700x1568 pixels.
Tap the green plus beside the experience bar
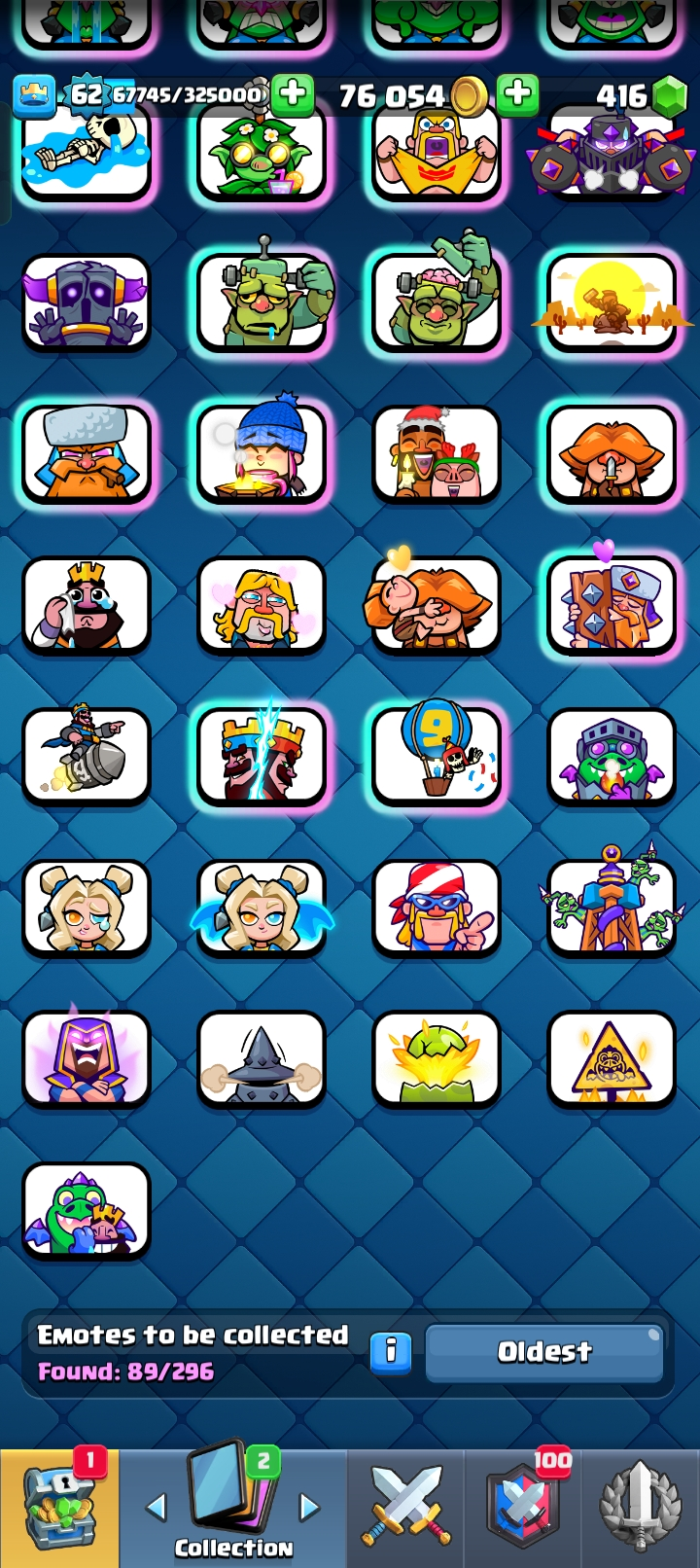click(x=292, y=94)
